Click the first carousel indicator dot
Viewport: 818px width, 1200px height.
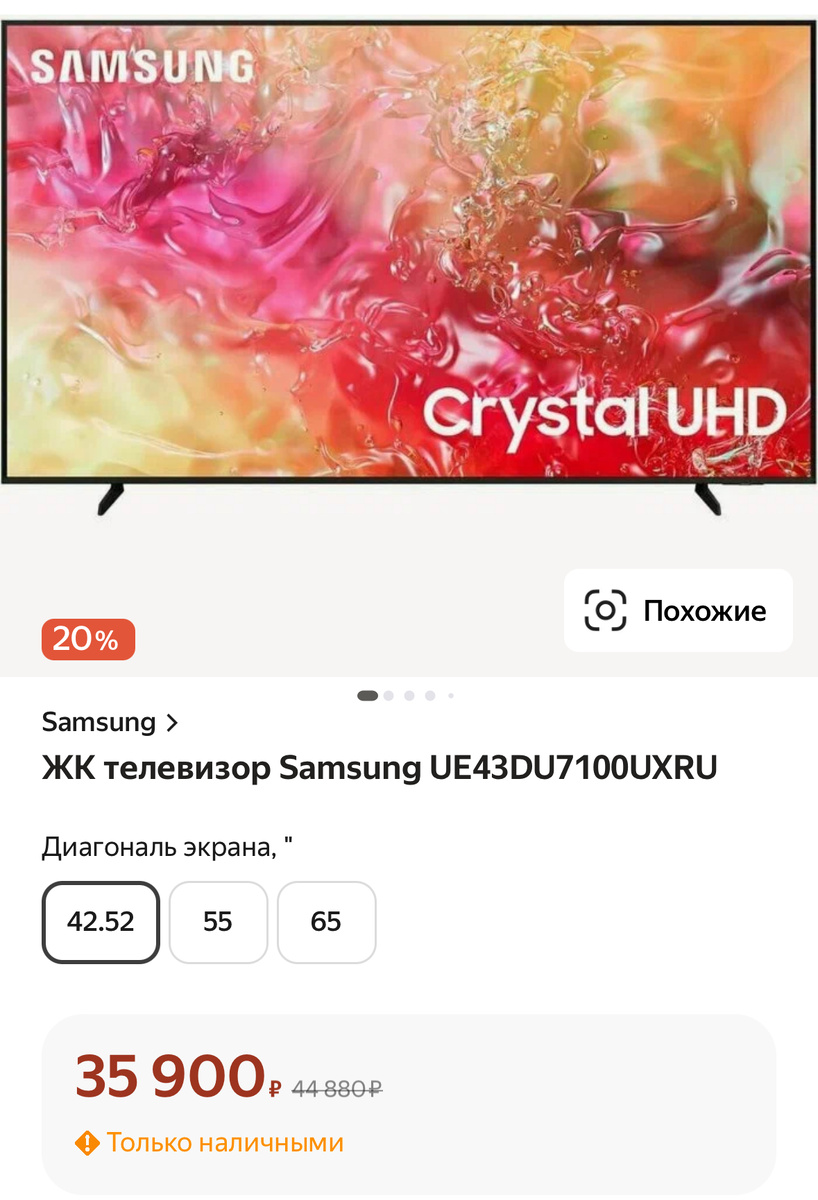click(x=366, y=694)
